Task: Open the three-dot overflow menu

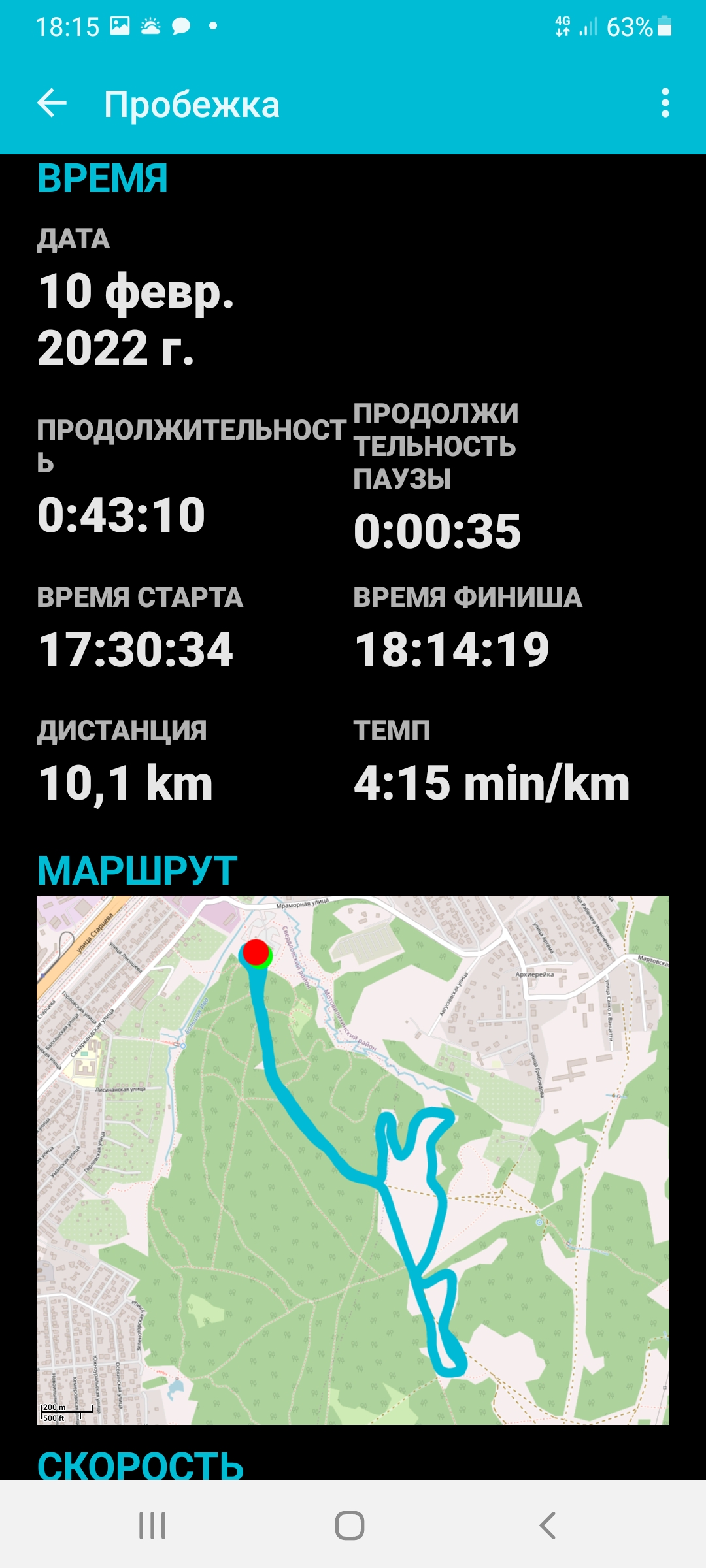Action: (665, 103)
